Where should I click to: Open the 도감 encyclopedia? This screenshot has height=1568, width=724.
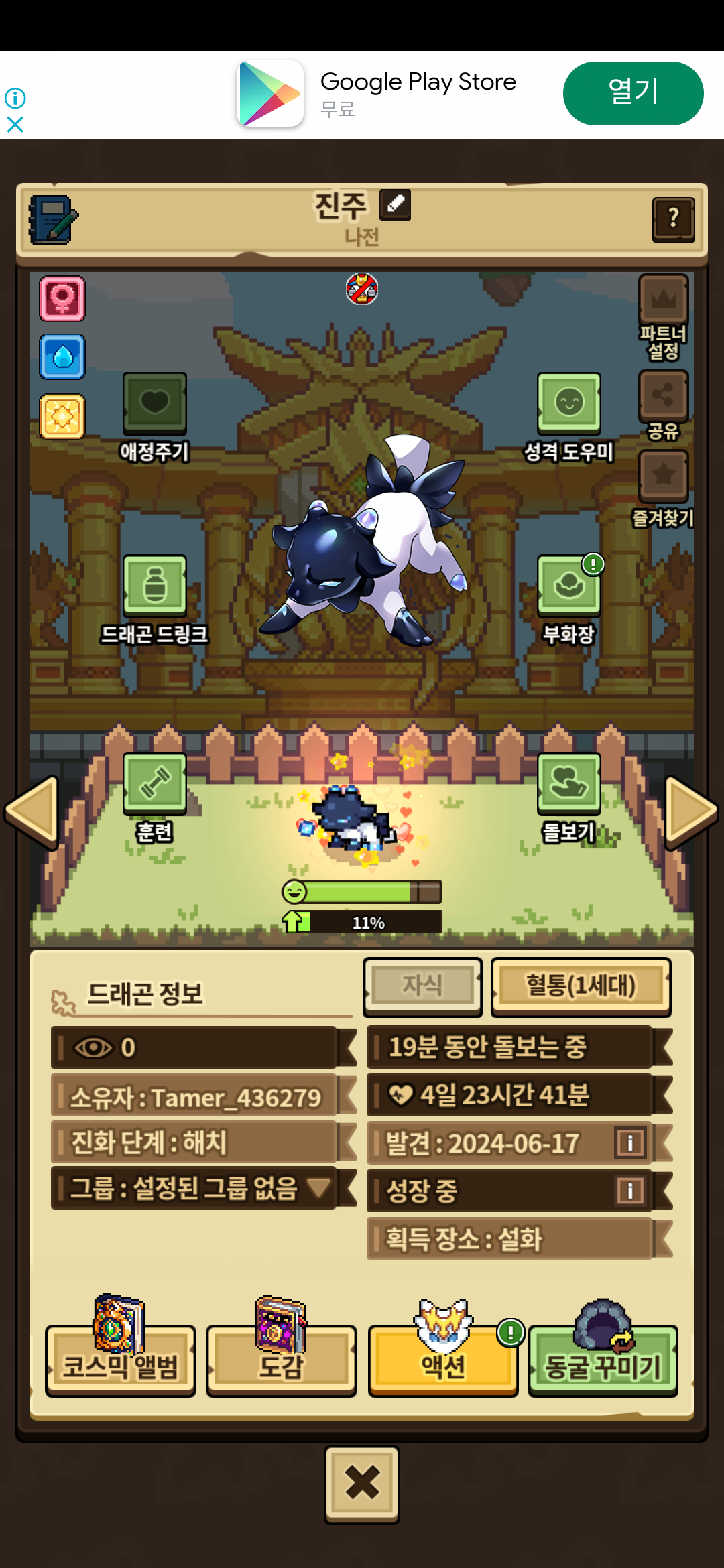[x=281, y=1360]
